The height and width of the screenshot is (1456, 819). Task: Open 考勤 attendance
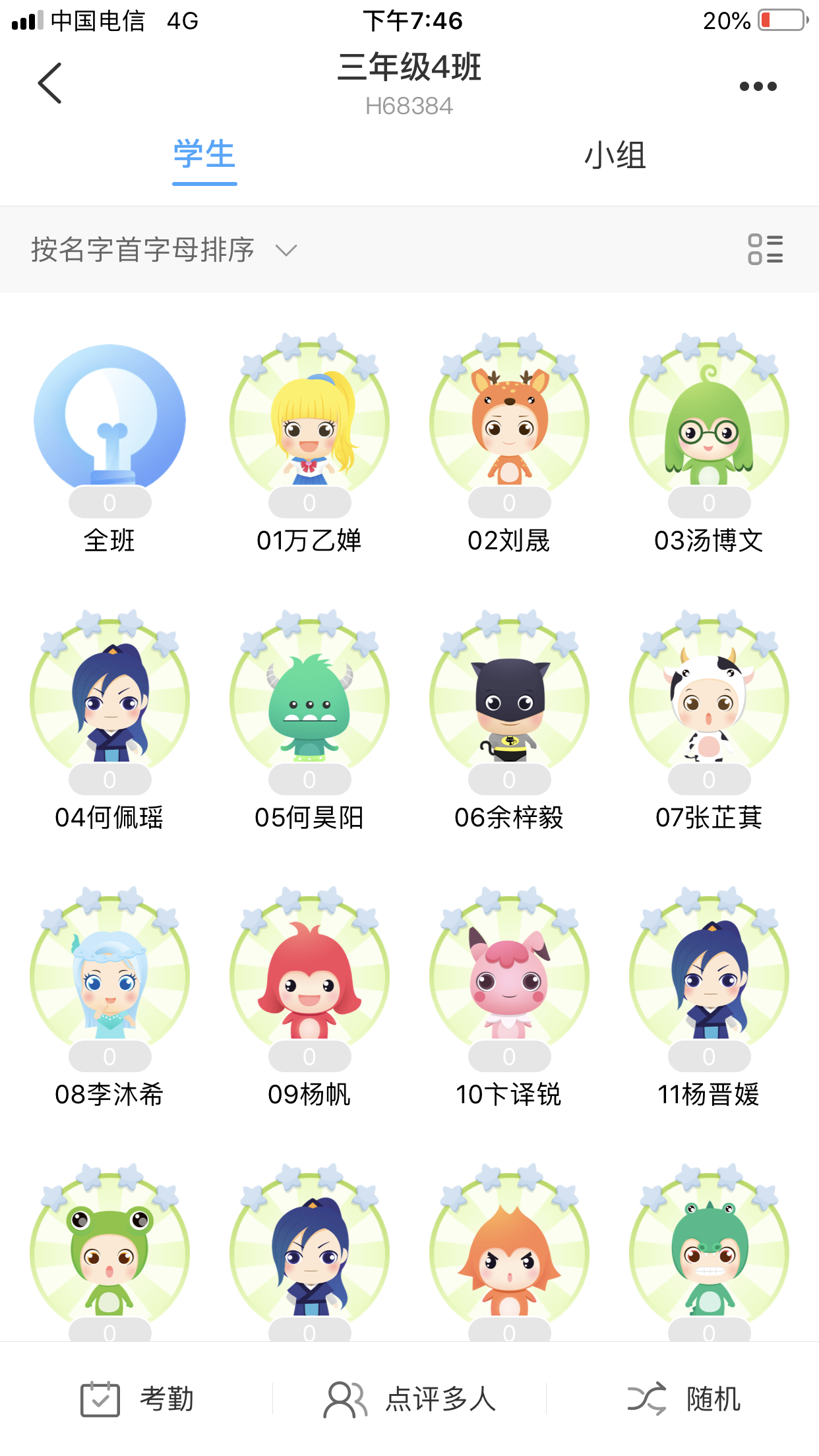(x=137, y=1399)
